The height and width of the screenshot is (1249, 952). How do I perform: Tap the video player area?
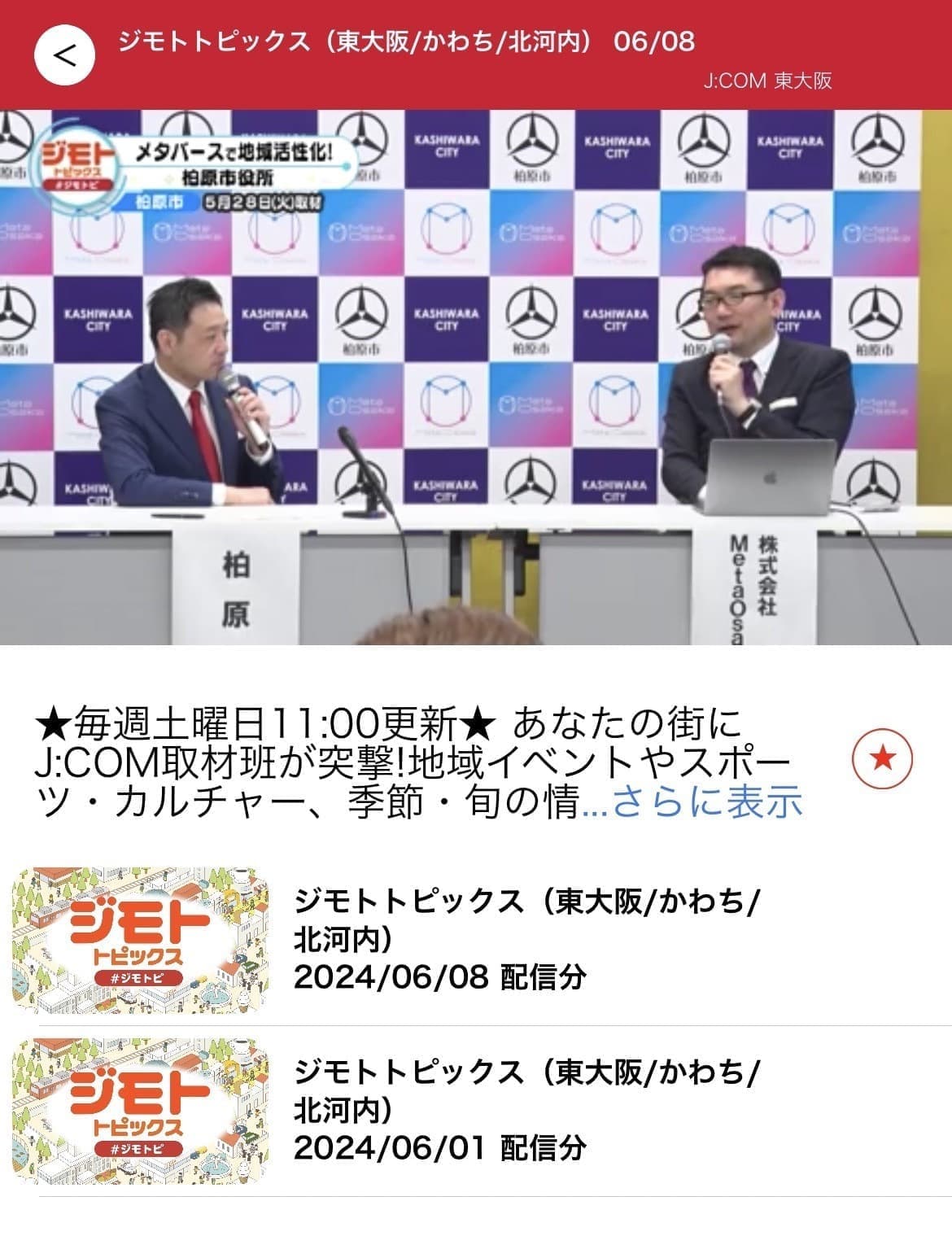click(x=476, y=377)
